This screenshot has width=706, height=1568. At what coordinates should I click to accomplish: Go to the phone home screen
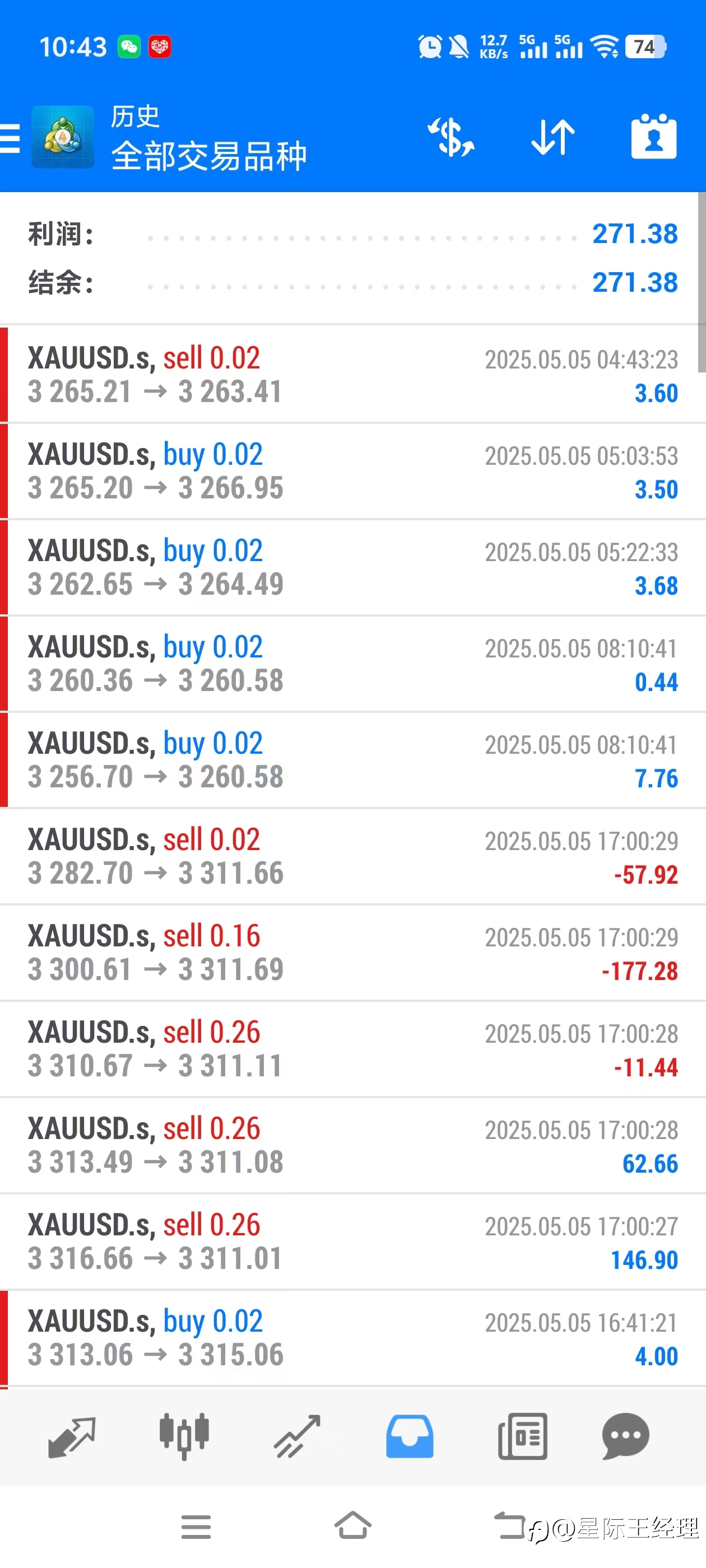pyautogui.click(x=352, y=1525)
